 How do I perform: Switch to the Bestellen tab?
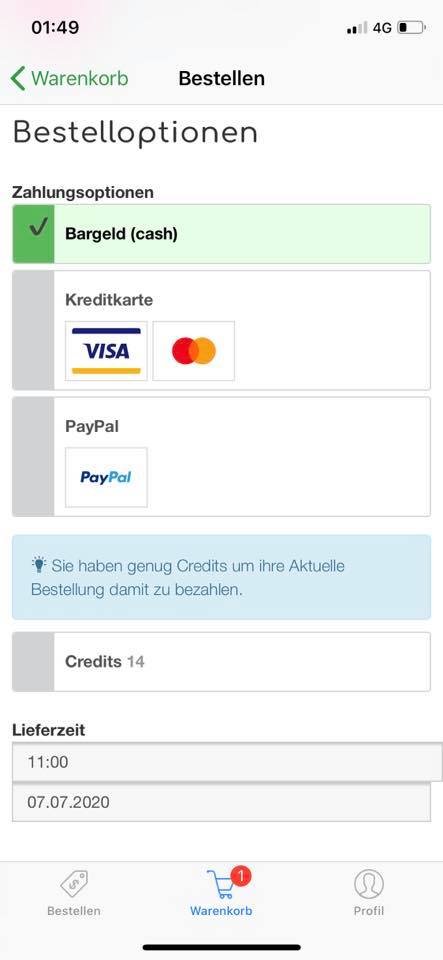pyautogui.click(x=74, y=893)
